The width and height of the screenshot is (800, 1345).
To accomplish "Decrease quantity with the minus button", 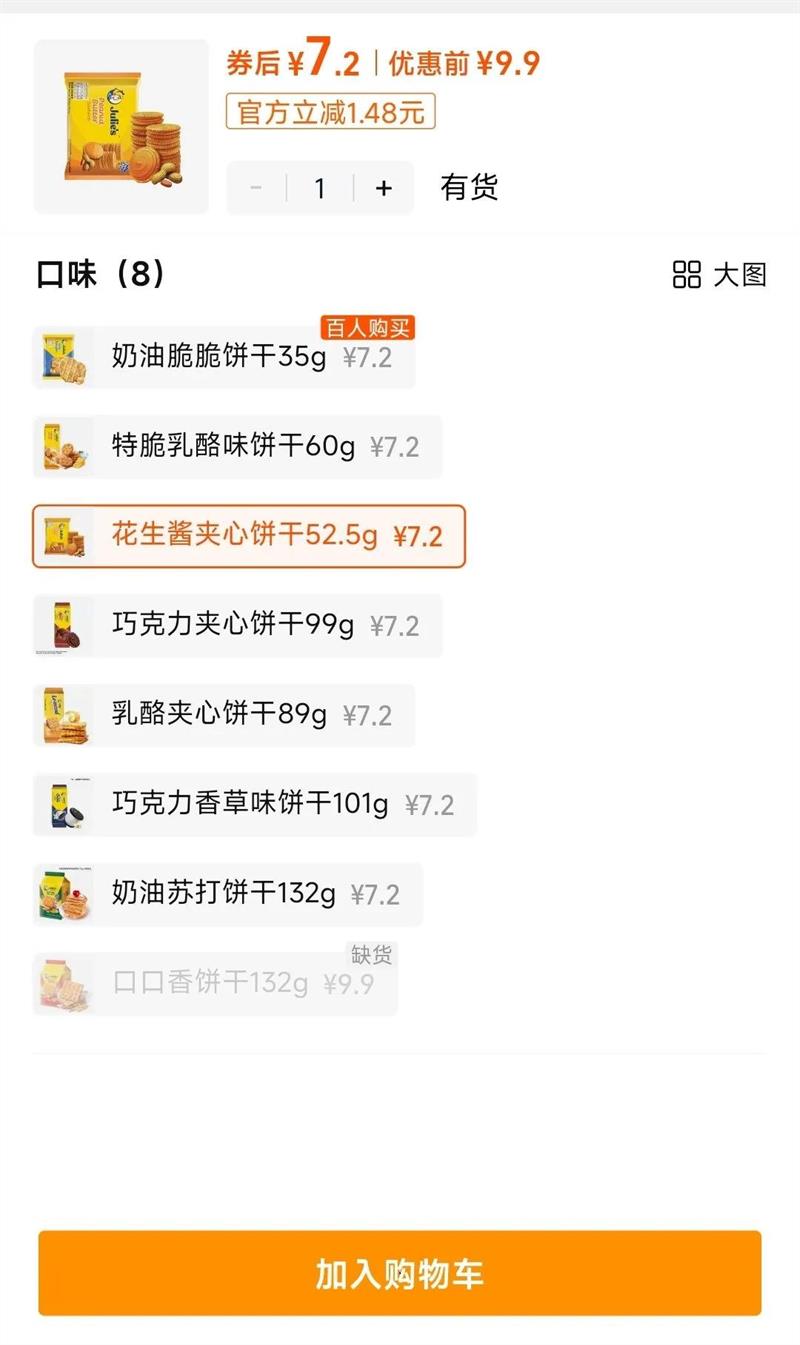I will pos(256,188).
